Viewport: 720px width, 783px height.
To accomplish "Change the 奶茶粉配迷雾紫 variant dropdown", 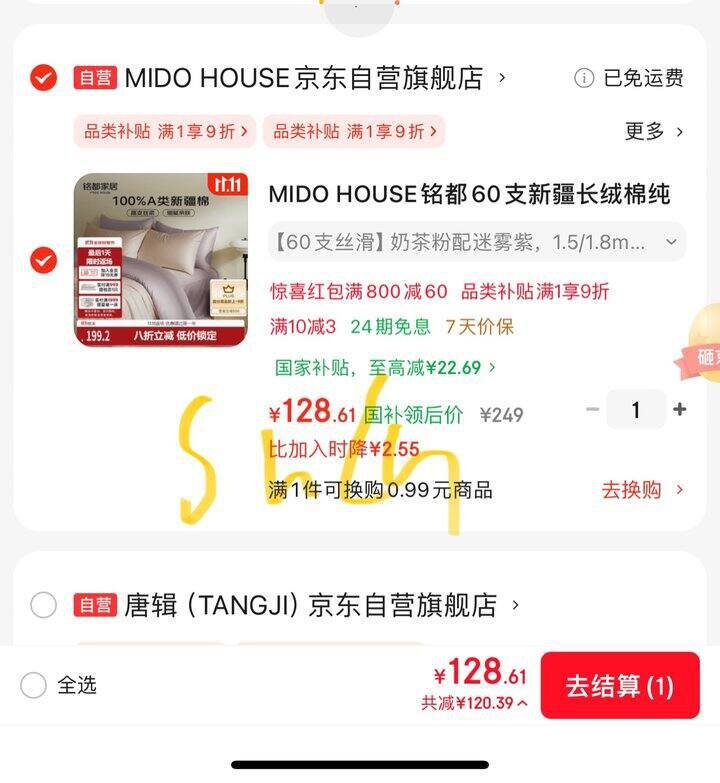I will coord(476,242).
